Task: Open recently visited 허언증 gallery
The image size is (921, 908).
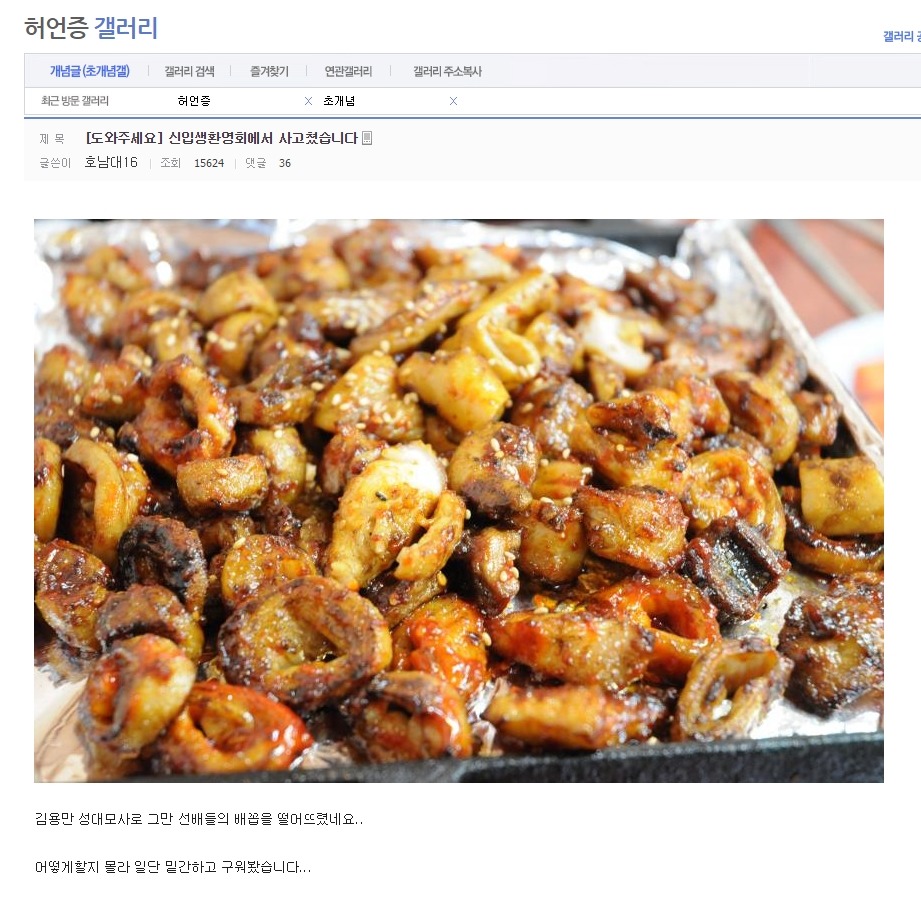Action: [194, 101]
